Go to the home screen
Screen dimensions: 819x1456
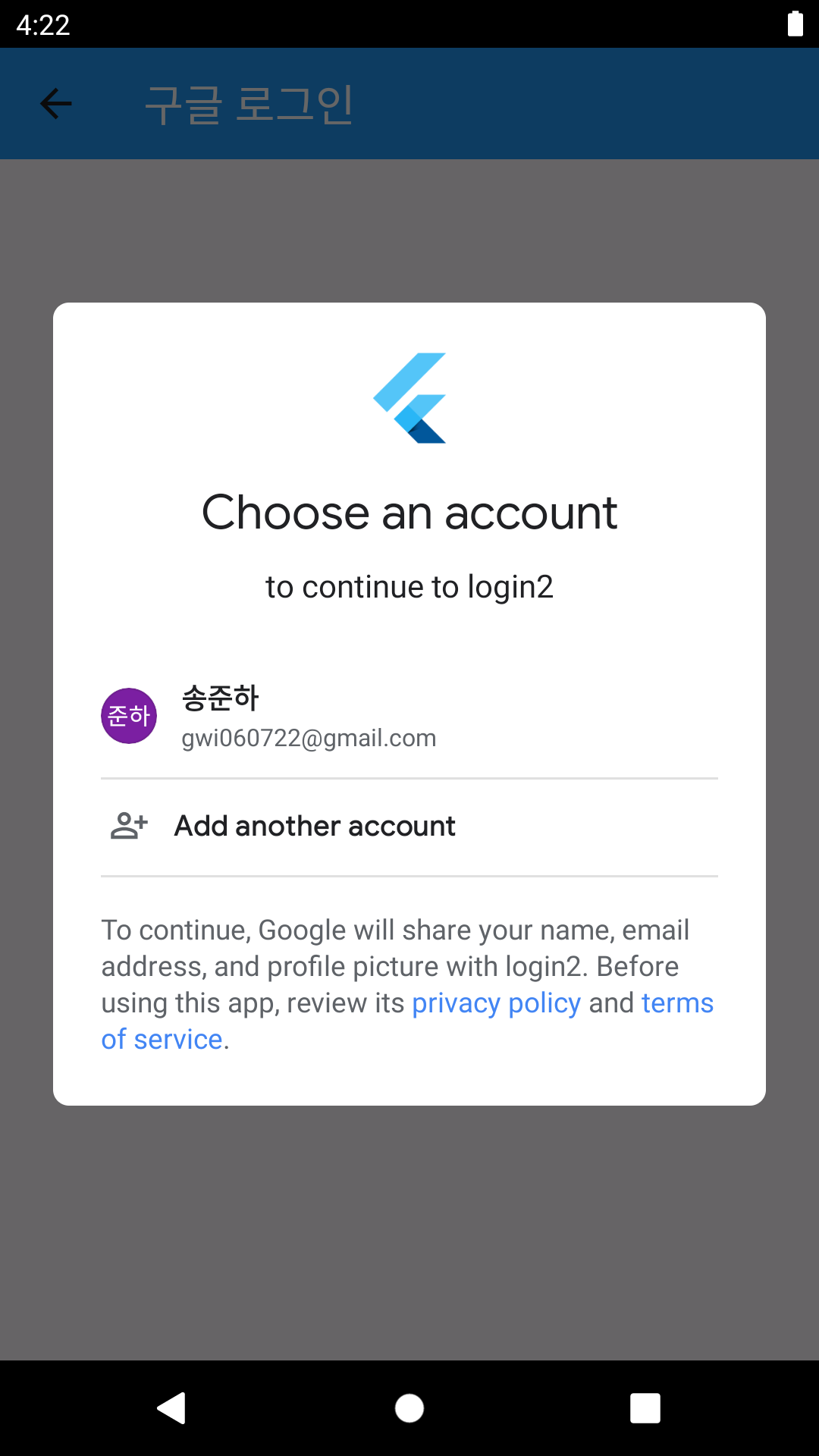[409, 1408]
